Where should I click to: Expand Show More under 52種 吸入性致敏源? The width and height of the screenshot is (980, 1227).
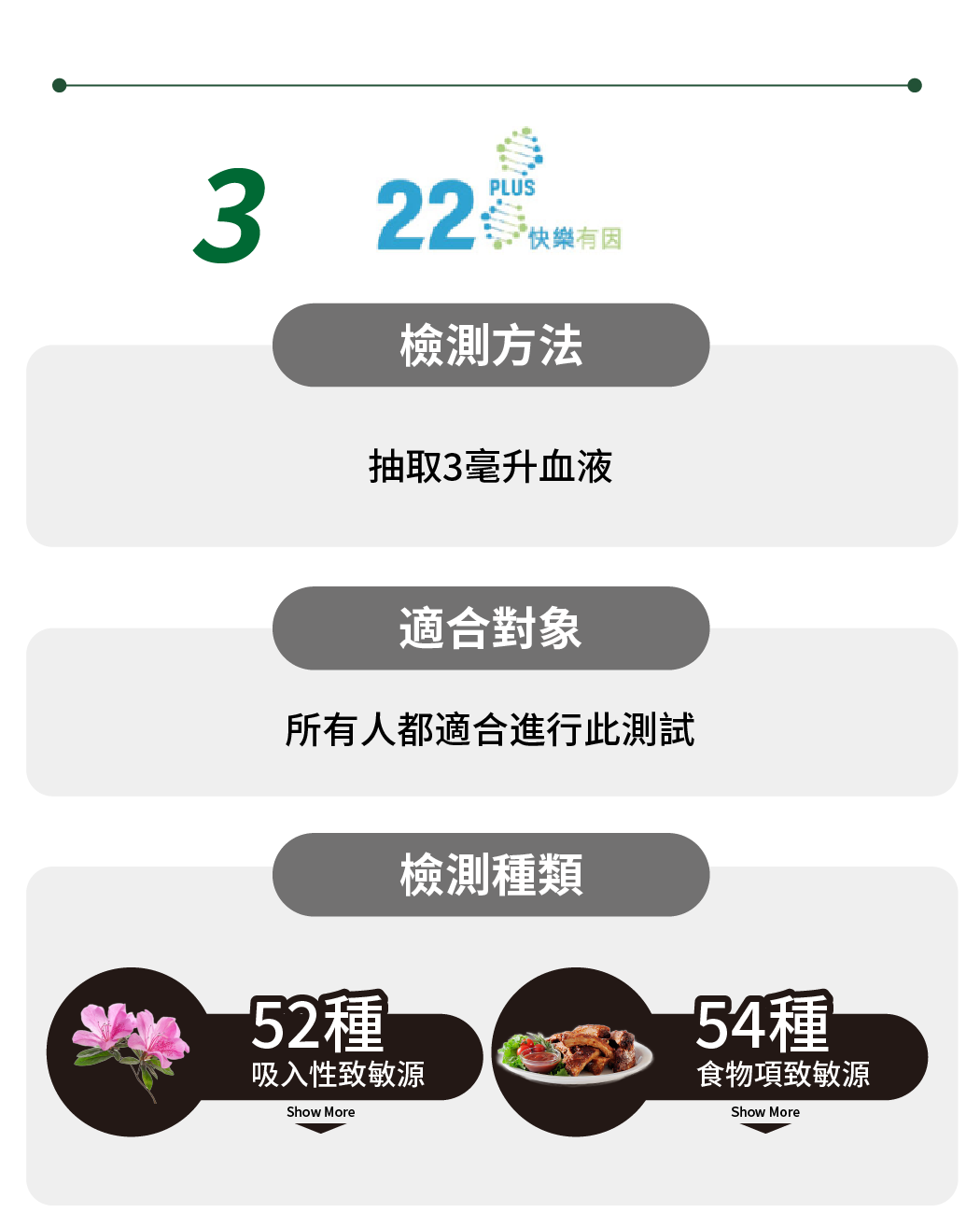(x=320, y=1117)
